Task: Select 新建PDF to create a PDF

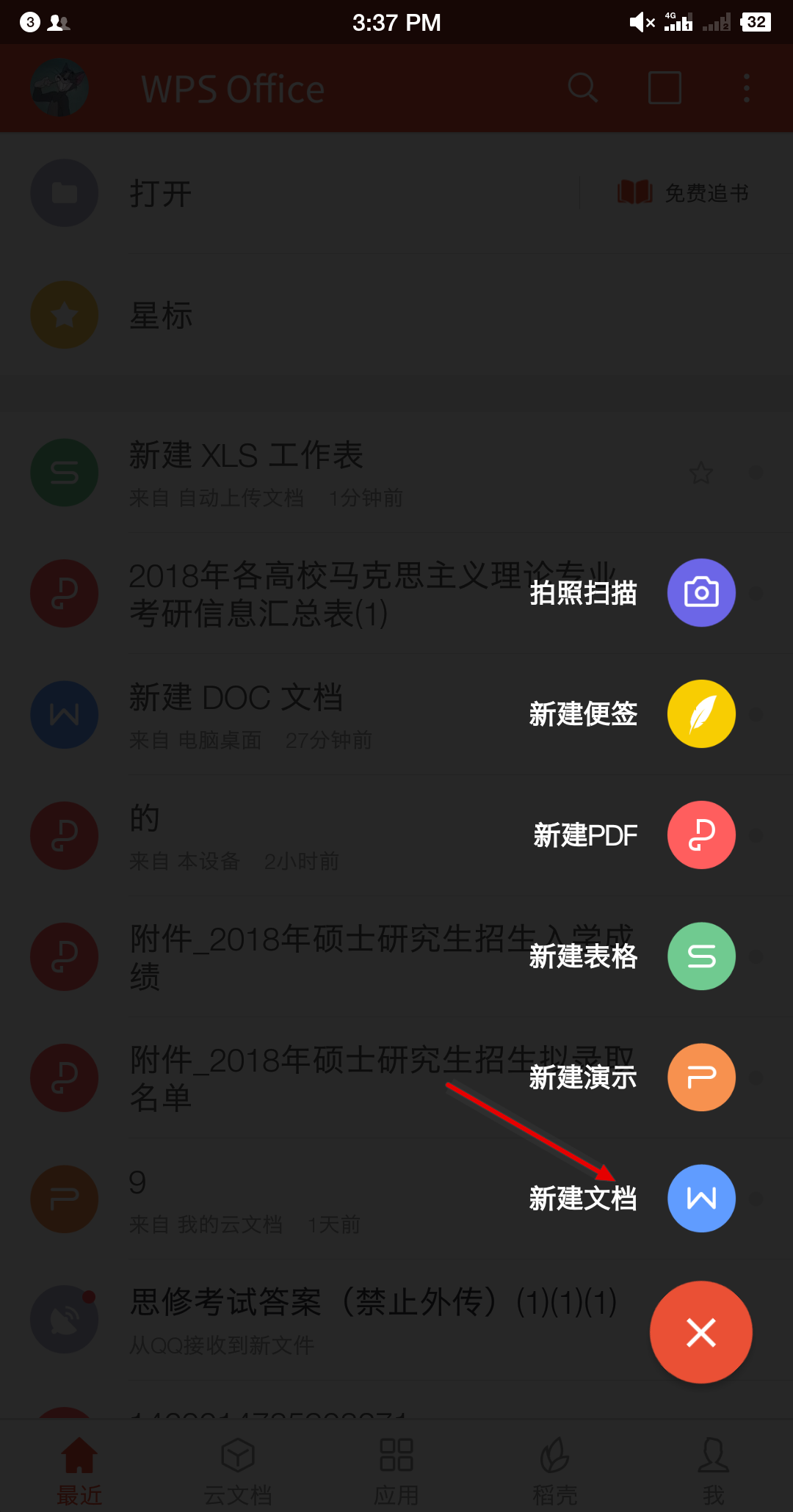Action: [x=700, y=835]
